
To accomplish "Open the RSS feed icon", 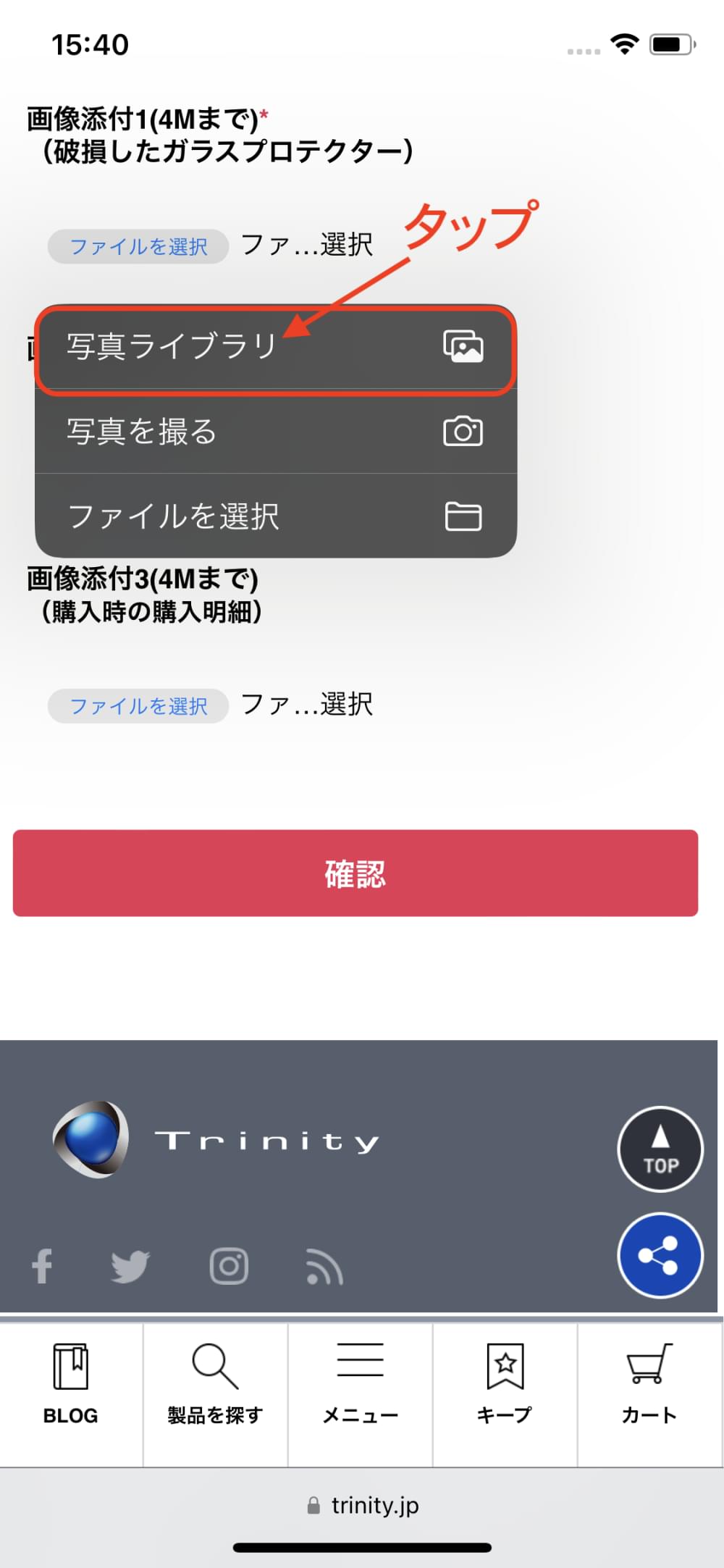I will [324, 1267].
